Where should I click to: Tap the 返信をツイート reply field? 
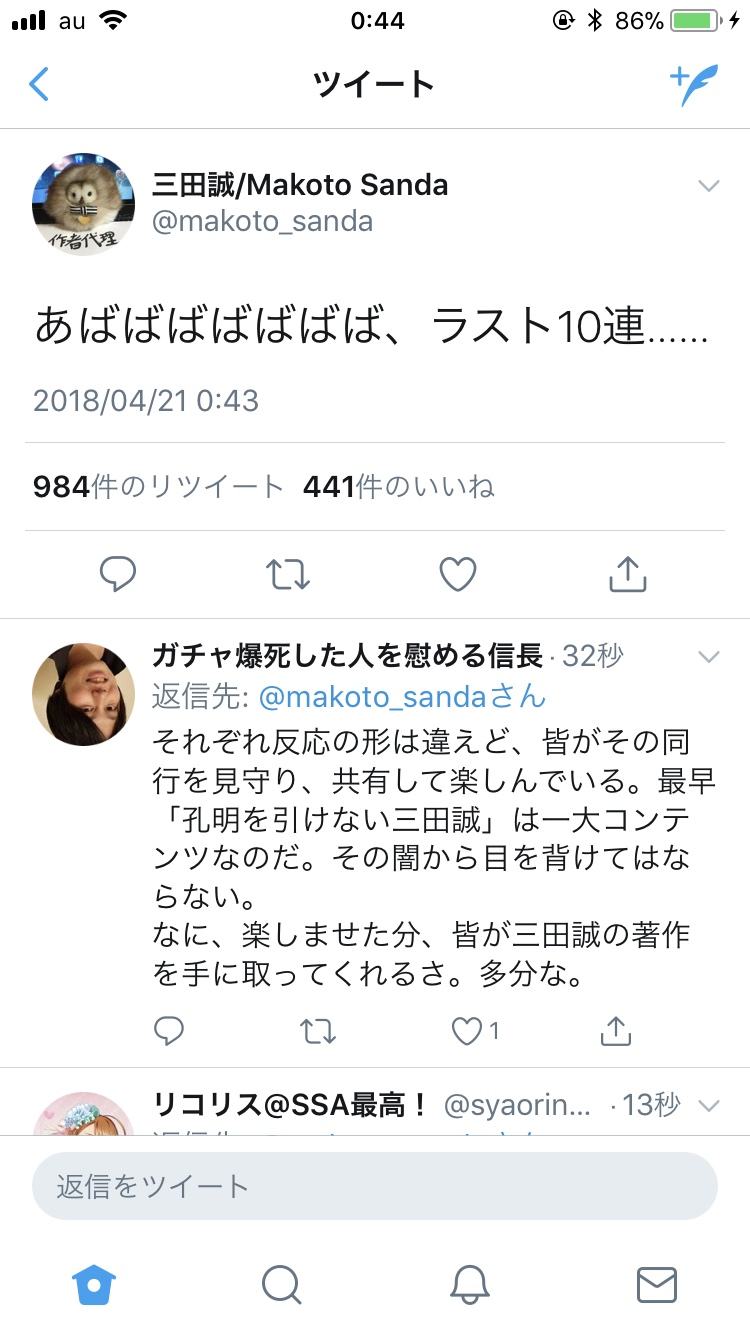(x=375, y=1187)
